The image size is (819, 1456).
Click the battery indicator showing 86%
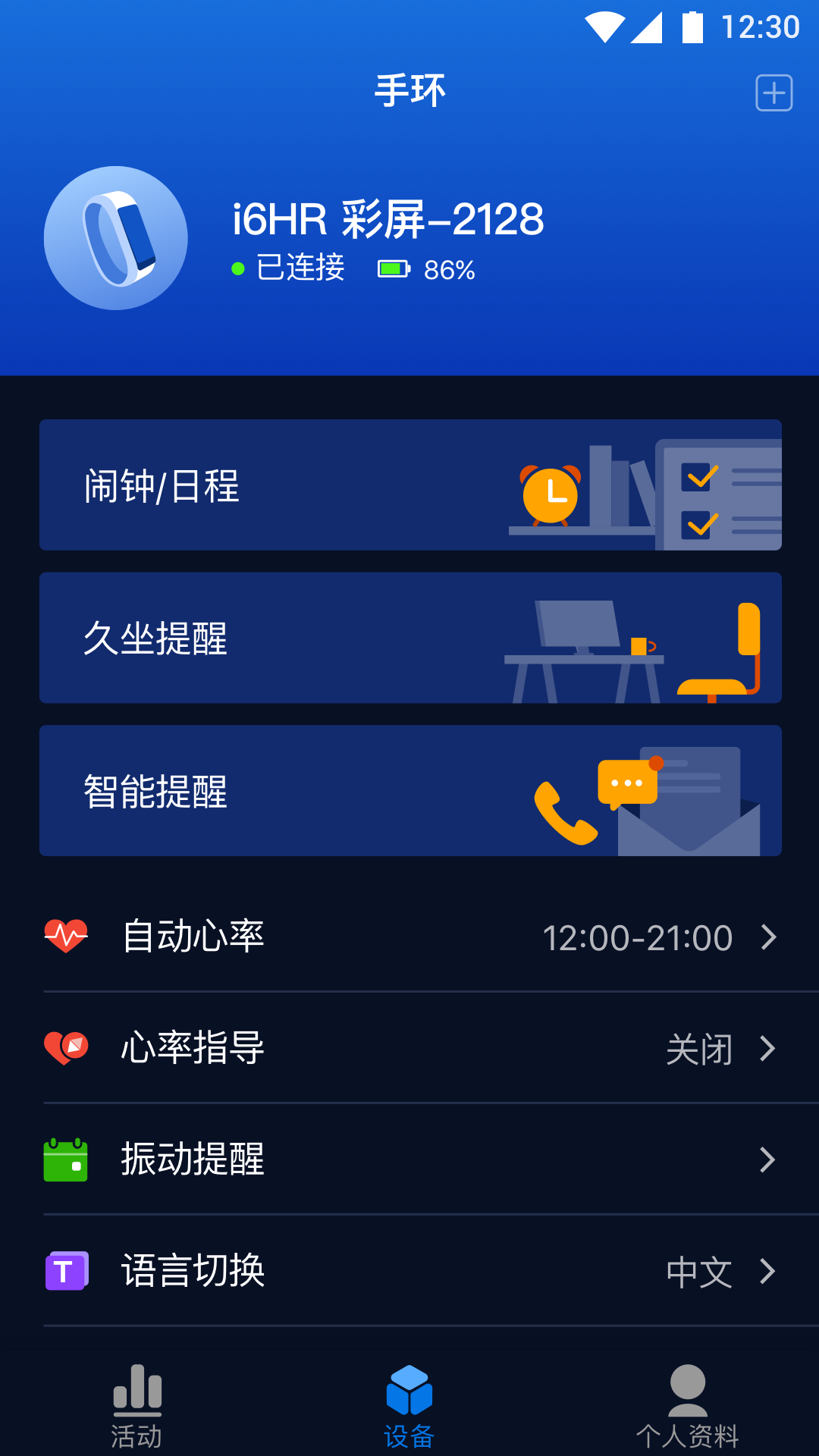(x=395, y=268)
